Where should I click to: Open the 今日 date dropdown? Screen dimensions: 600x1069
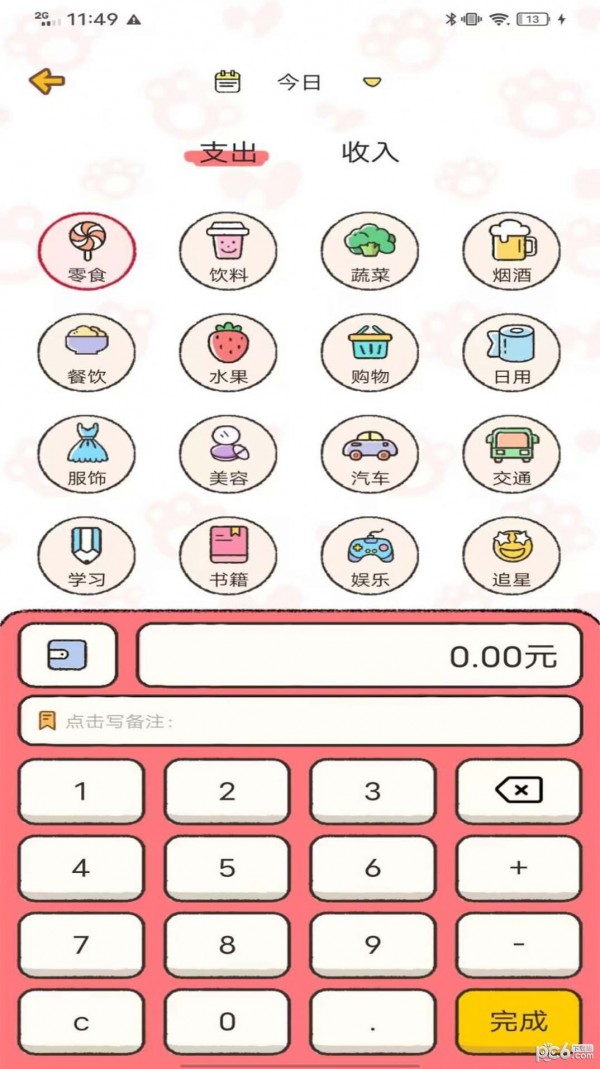tap(371, 82)
